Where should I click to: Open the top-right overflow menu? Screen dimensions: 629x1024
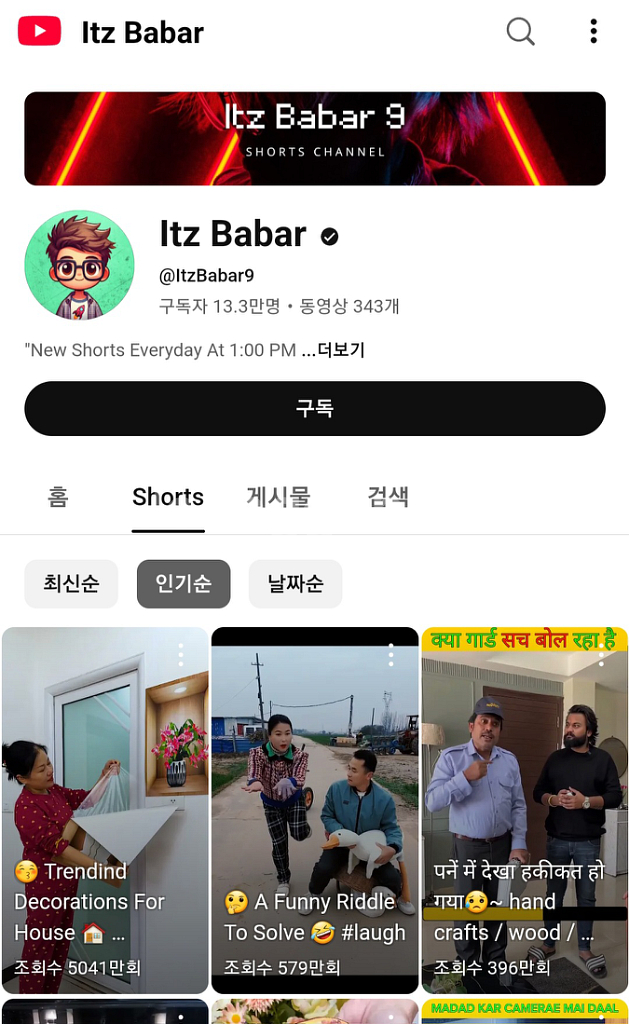[x=593, y=31]
